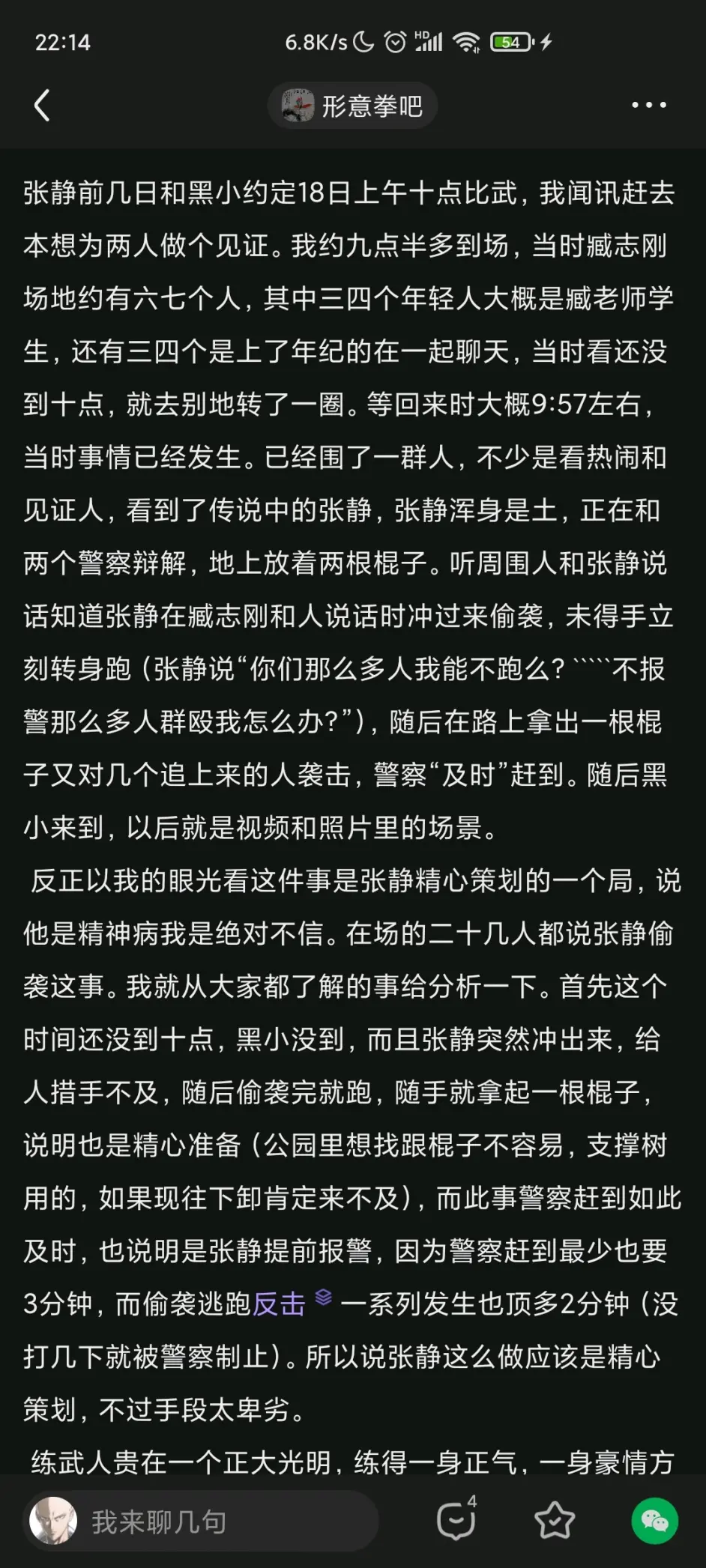This screenshot has width=706, height=1568.
Task: Tap the 我来聊几句 comment field
Action: [200, 1522]
